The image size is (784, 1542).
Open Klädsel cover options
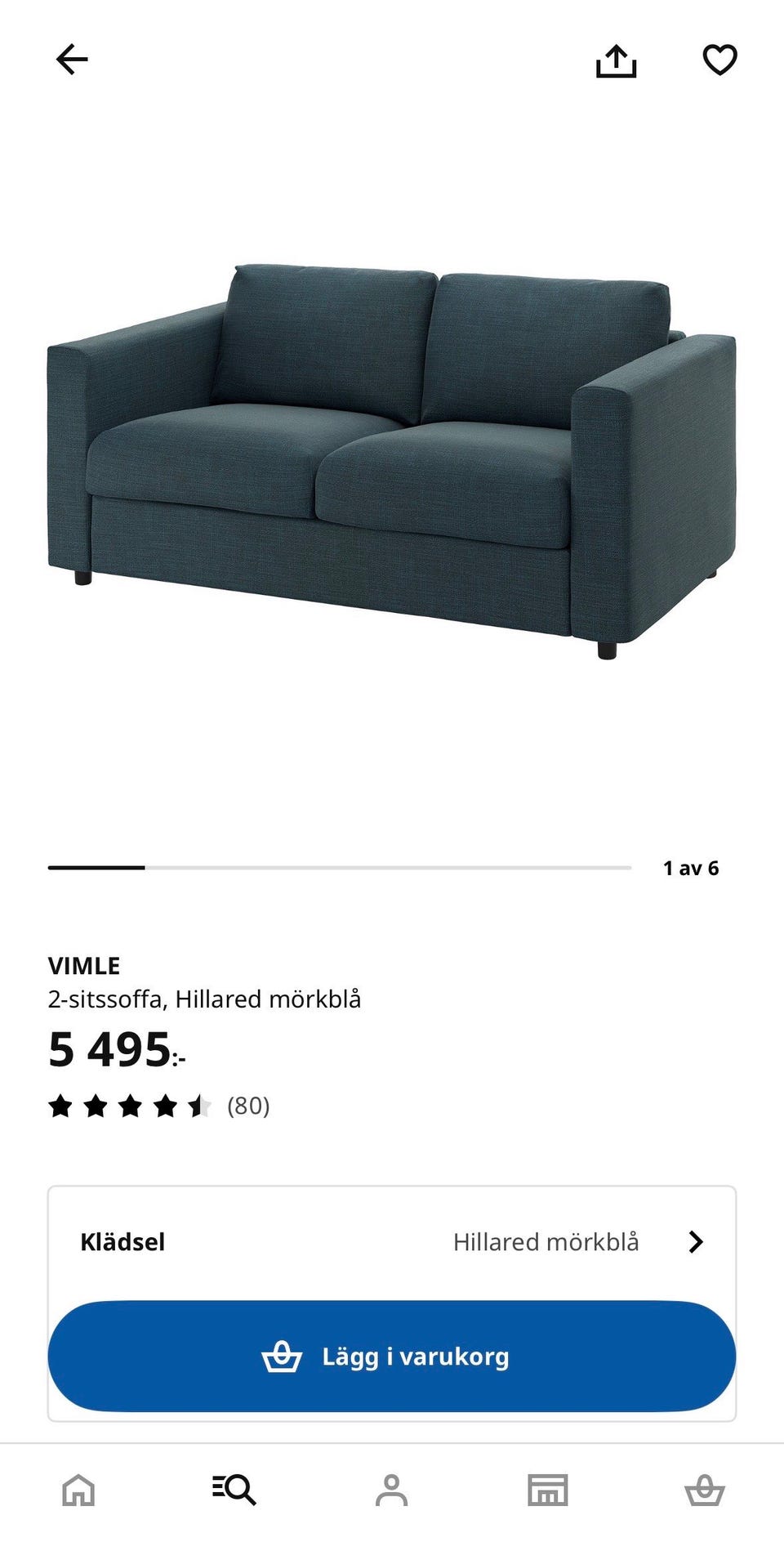pos(392,1242)
